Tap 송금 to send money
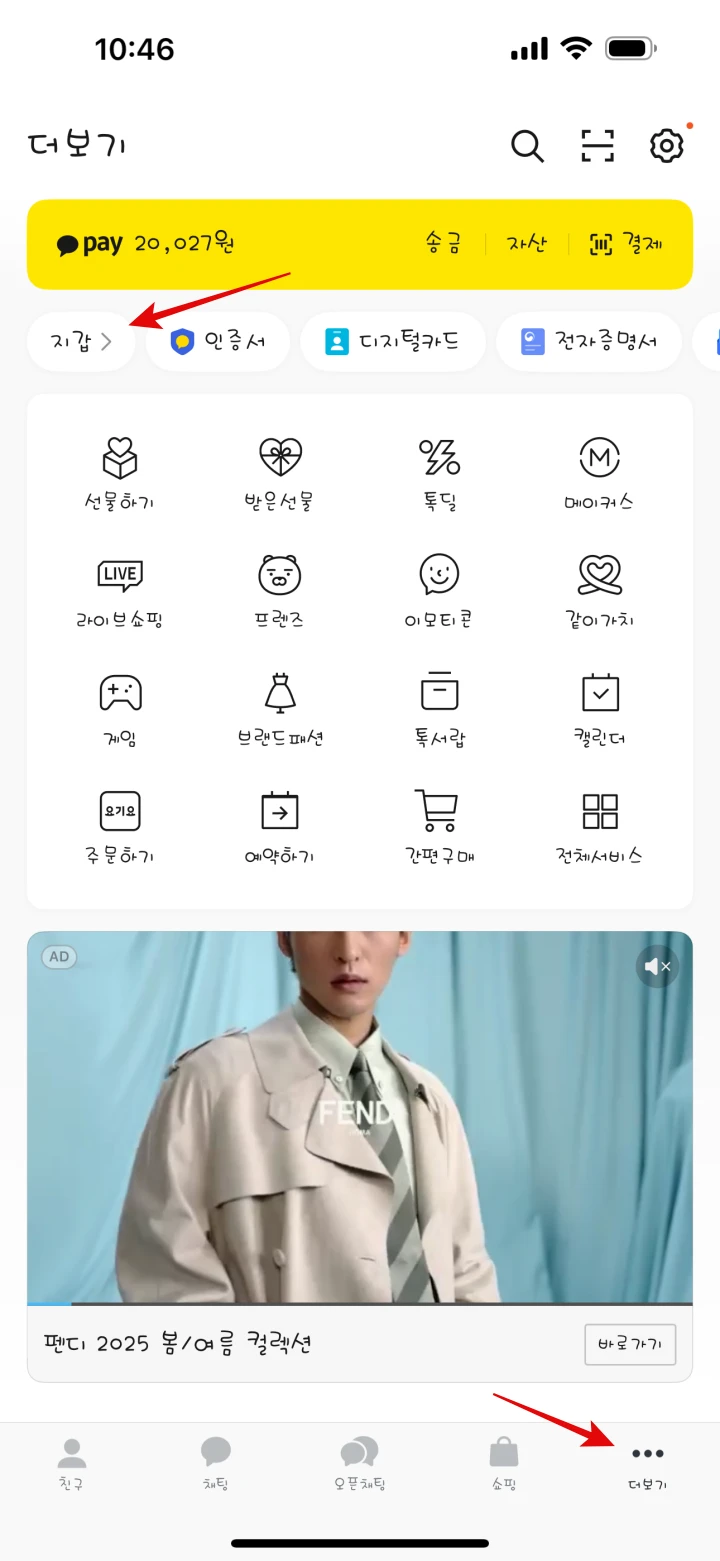 point(441,243)
